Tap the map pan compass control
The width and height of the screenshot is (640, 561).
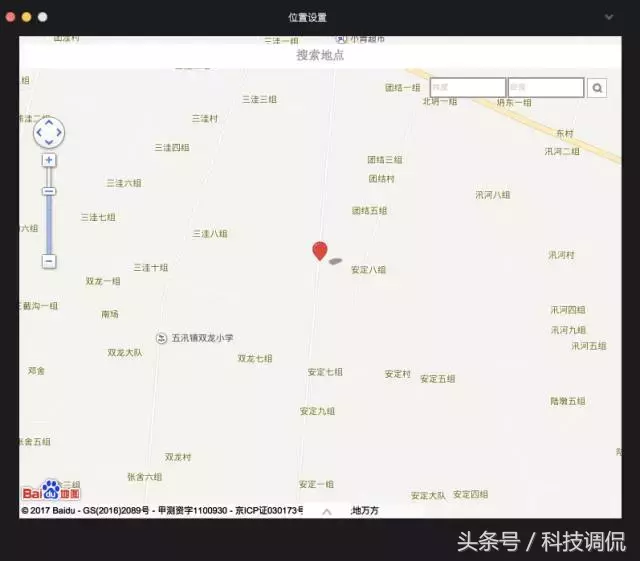48,132
